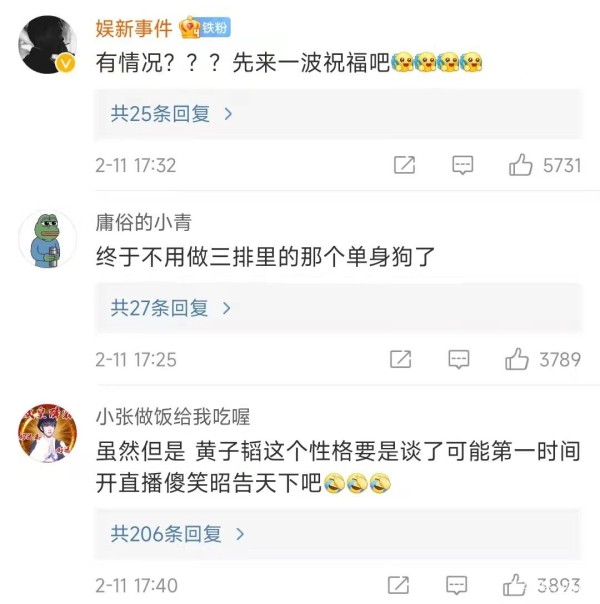Share 小张做饭给我吃喔's comment

[399, 585]
